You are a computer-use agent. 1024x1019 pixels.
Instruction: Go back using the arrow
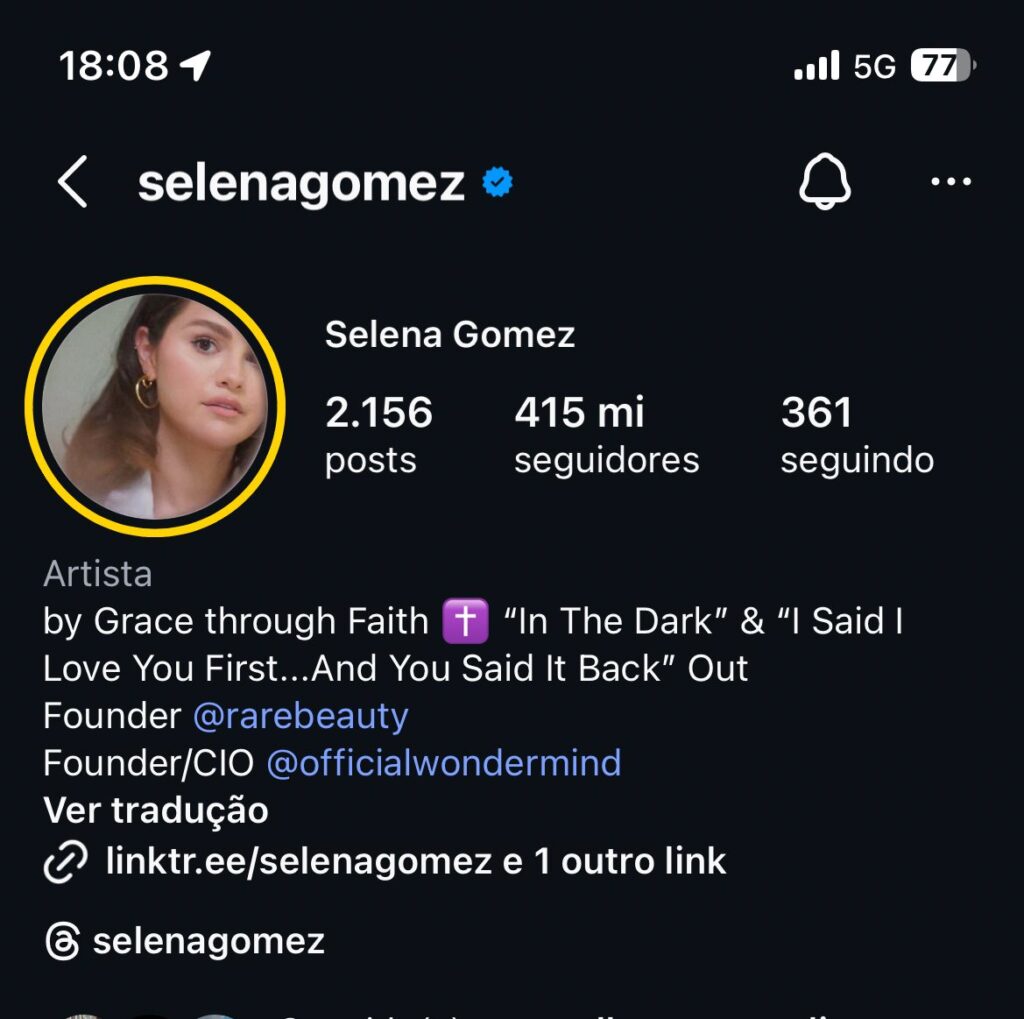pos(72,183)
